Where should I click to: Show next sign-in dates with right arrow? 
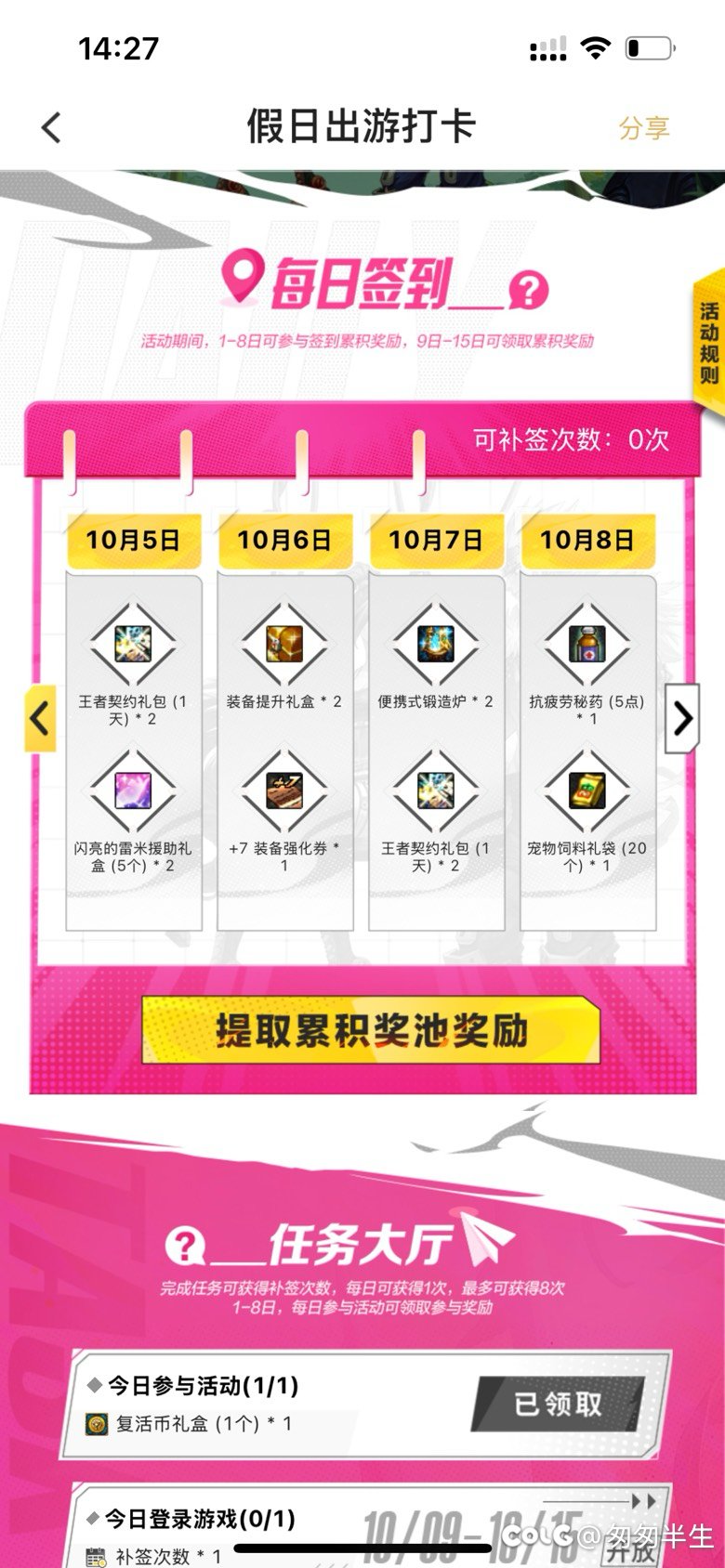(x=682, y=718)
